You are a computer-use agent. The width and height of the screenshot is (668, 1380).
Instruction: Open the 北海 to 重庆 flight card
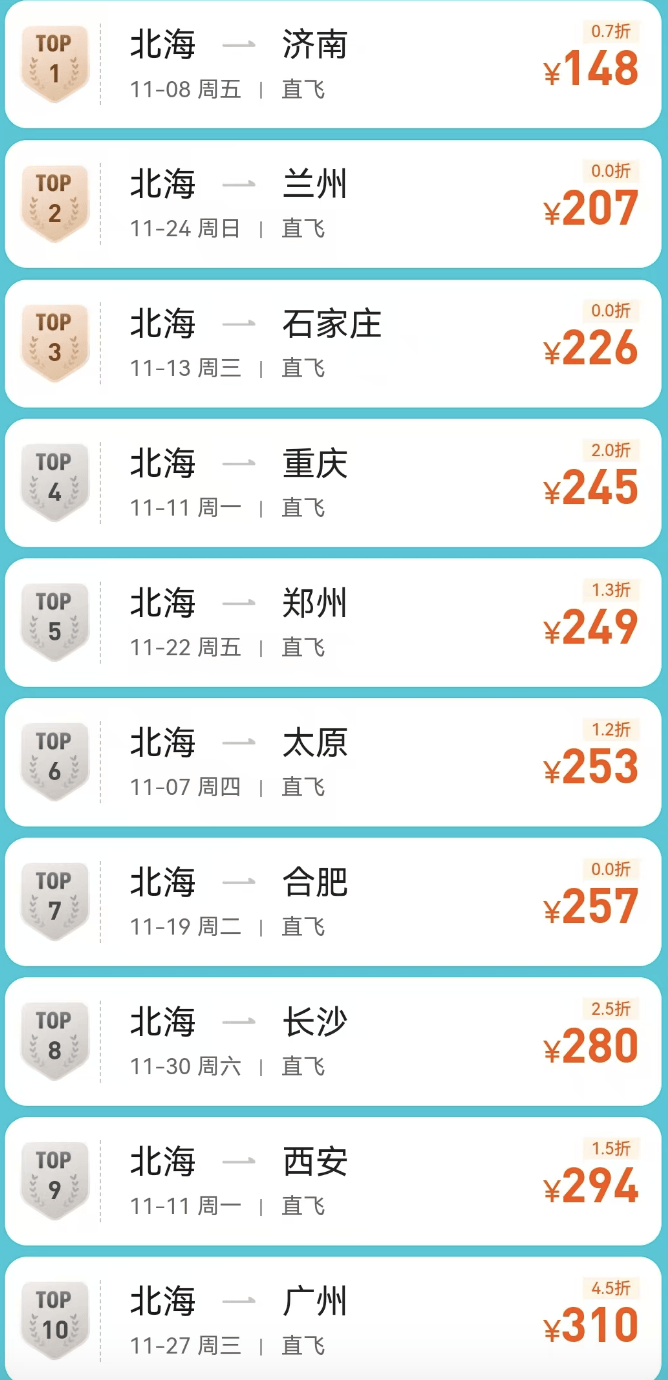point(334,483)
